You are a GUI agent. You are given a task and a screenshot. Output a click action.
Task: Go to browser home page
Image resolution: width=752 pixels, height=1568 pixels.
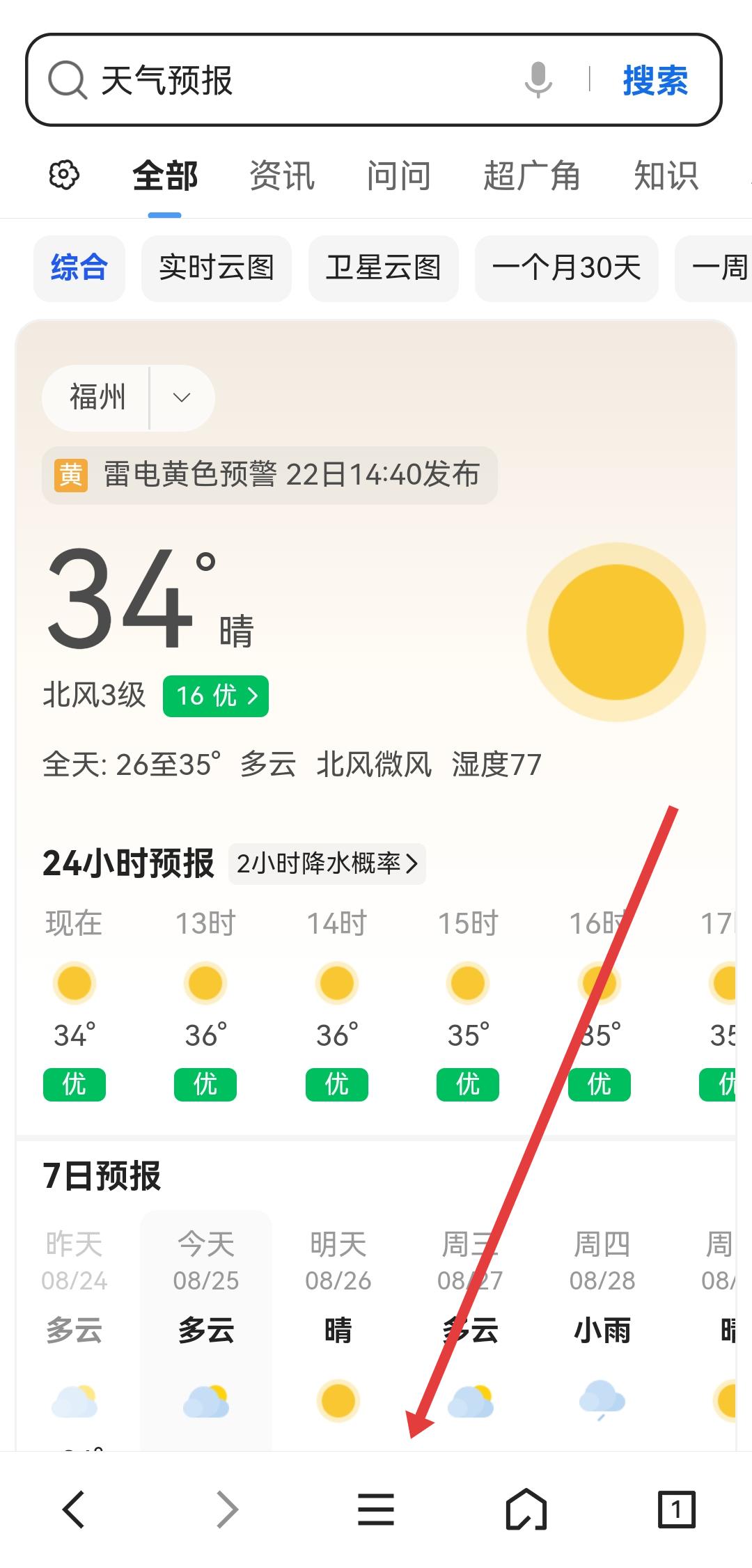pyautogui.click(x=526, y=1510)
